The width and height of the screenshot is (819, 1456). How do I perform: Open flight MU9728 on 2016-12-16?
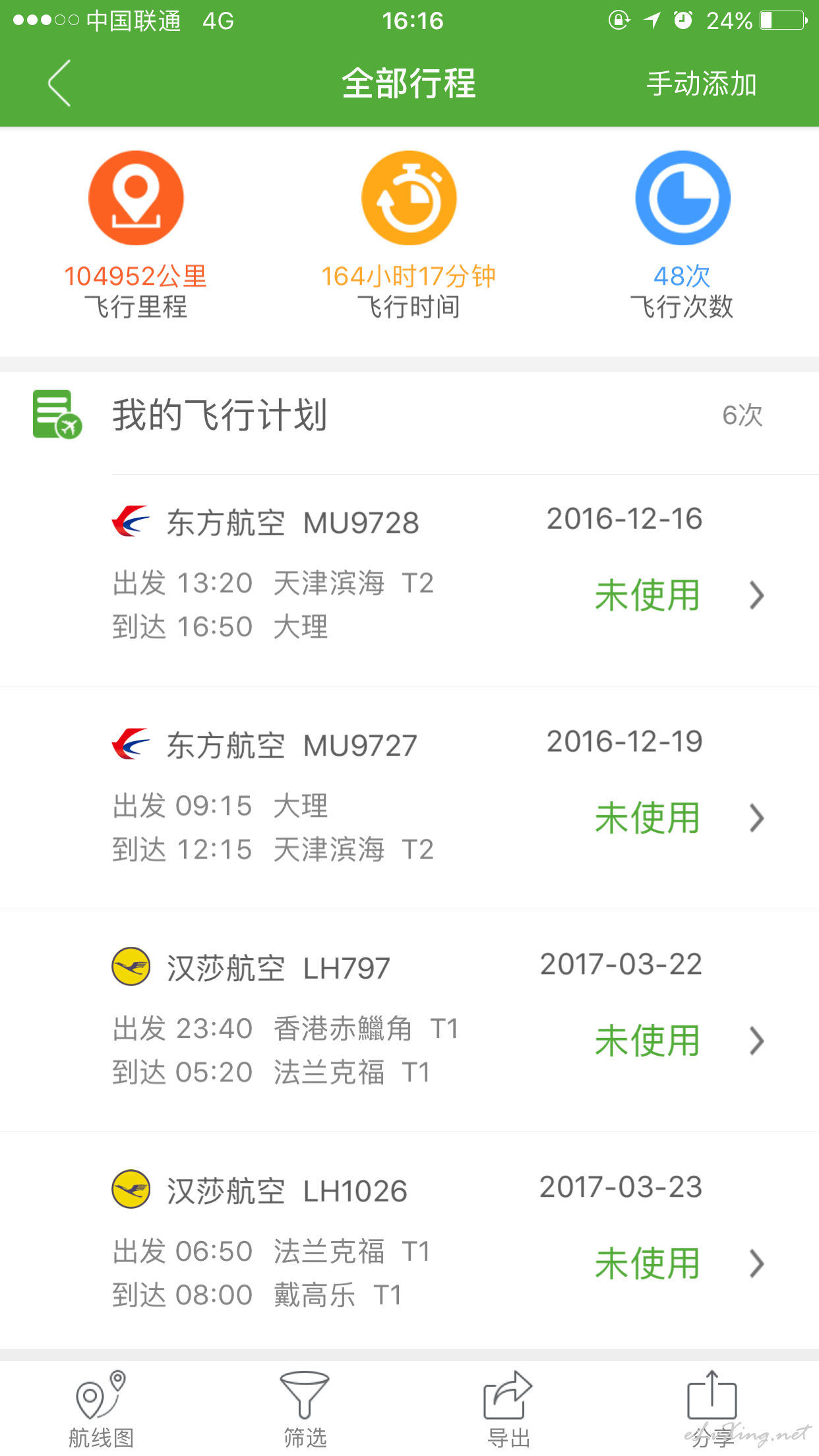pyautogui.click(x=409, y=580)
